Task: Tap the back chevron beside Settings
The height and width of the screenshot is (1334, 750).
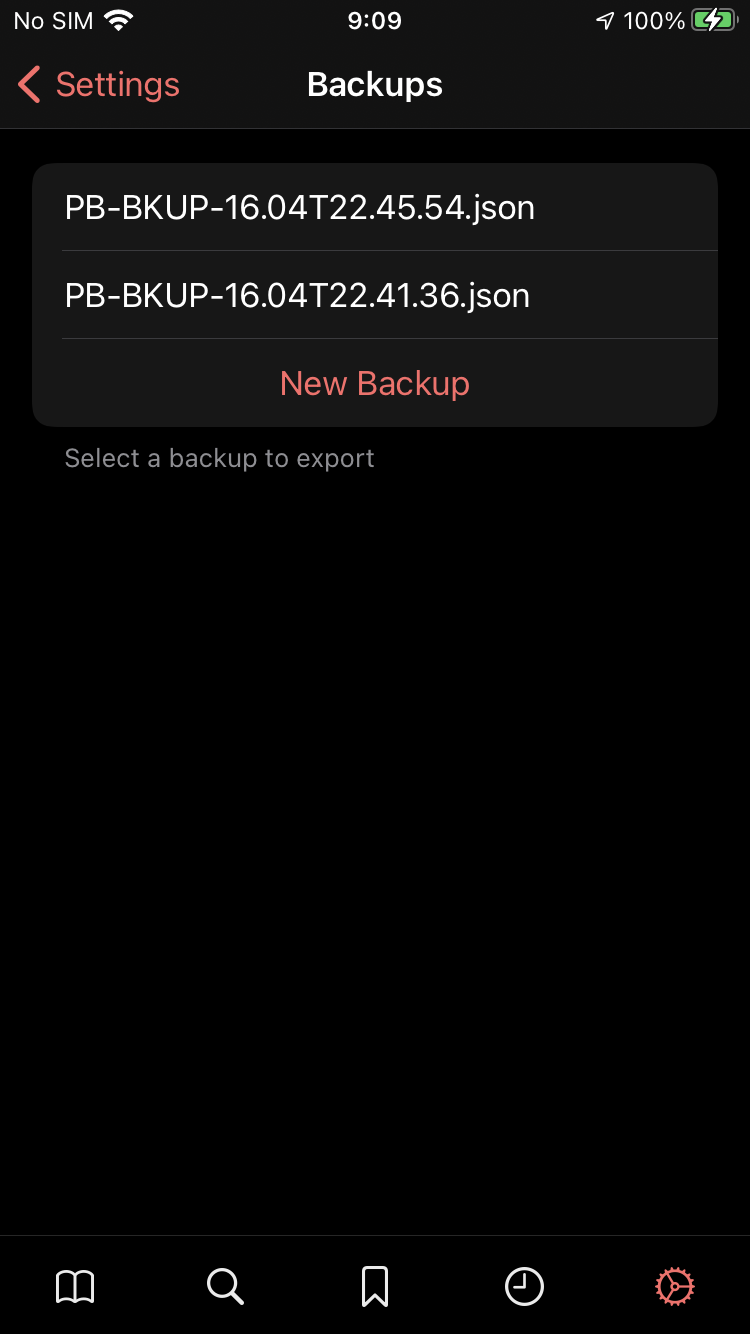Action: (x=27, y=85)
